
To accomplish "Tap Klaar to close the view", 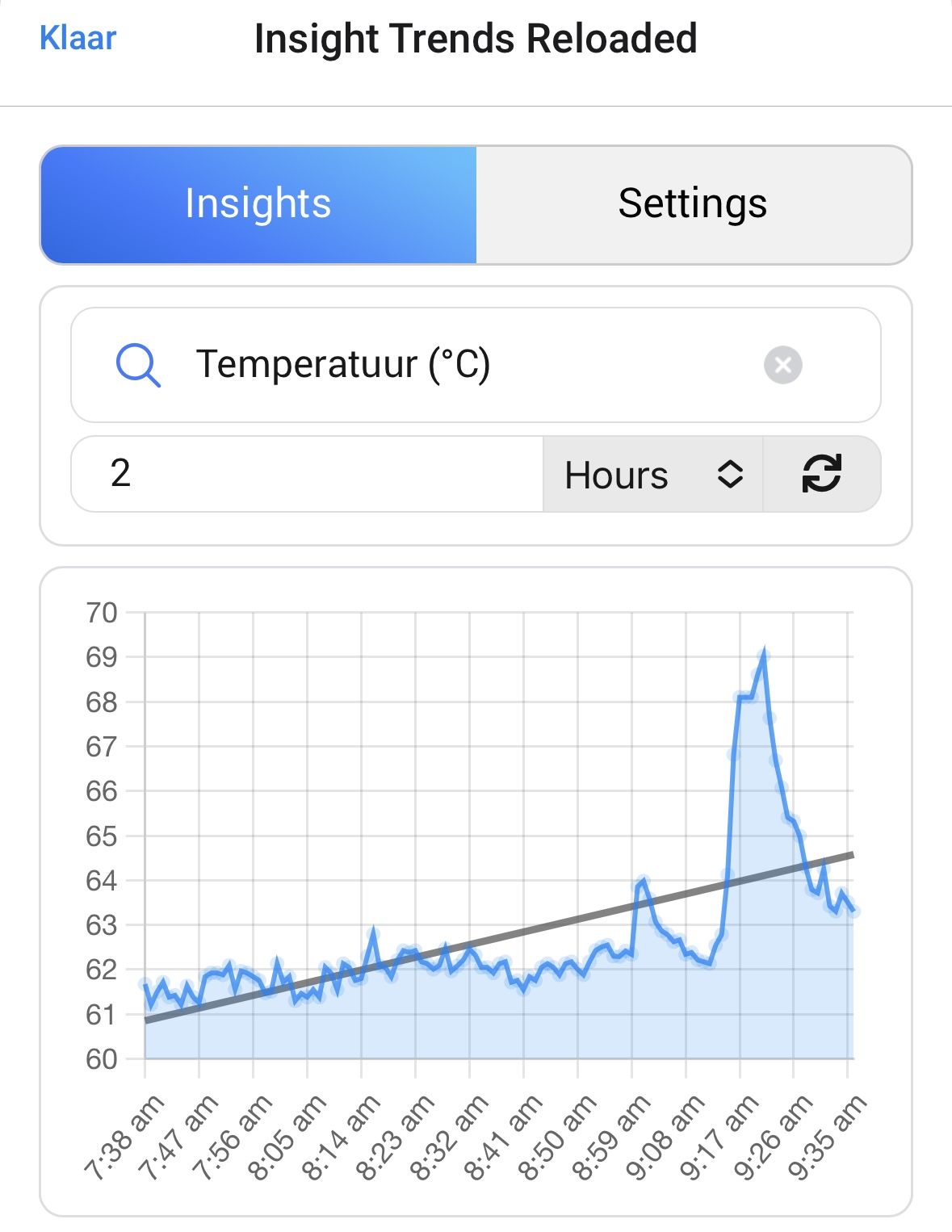I will [78, 39].
